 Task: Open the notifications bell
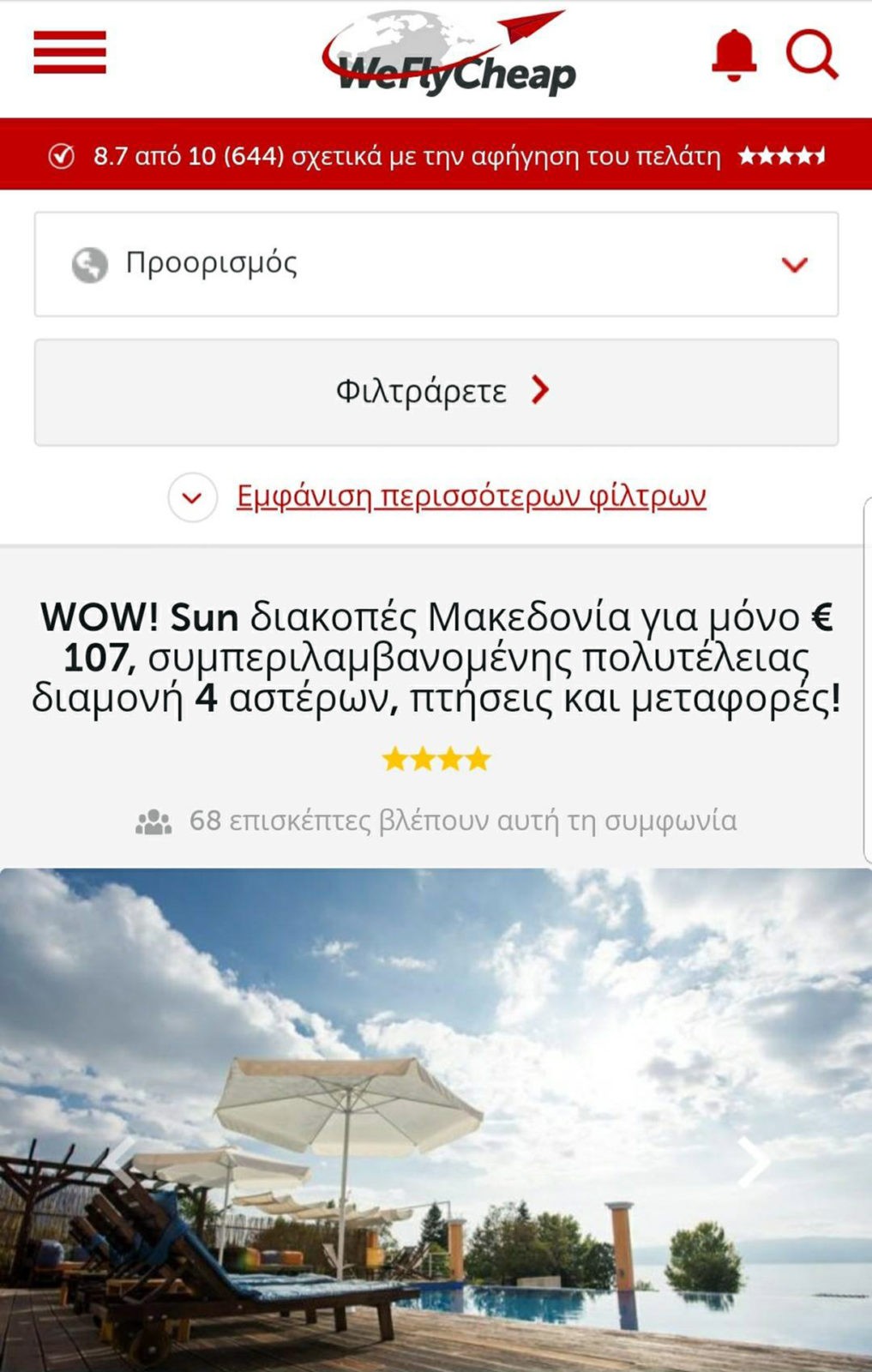tap(734, 55)
